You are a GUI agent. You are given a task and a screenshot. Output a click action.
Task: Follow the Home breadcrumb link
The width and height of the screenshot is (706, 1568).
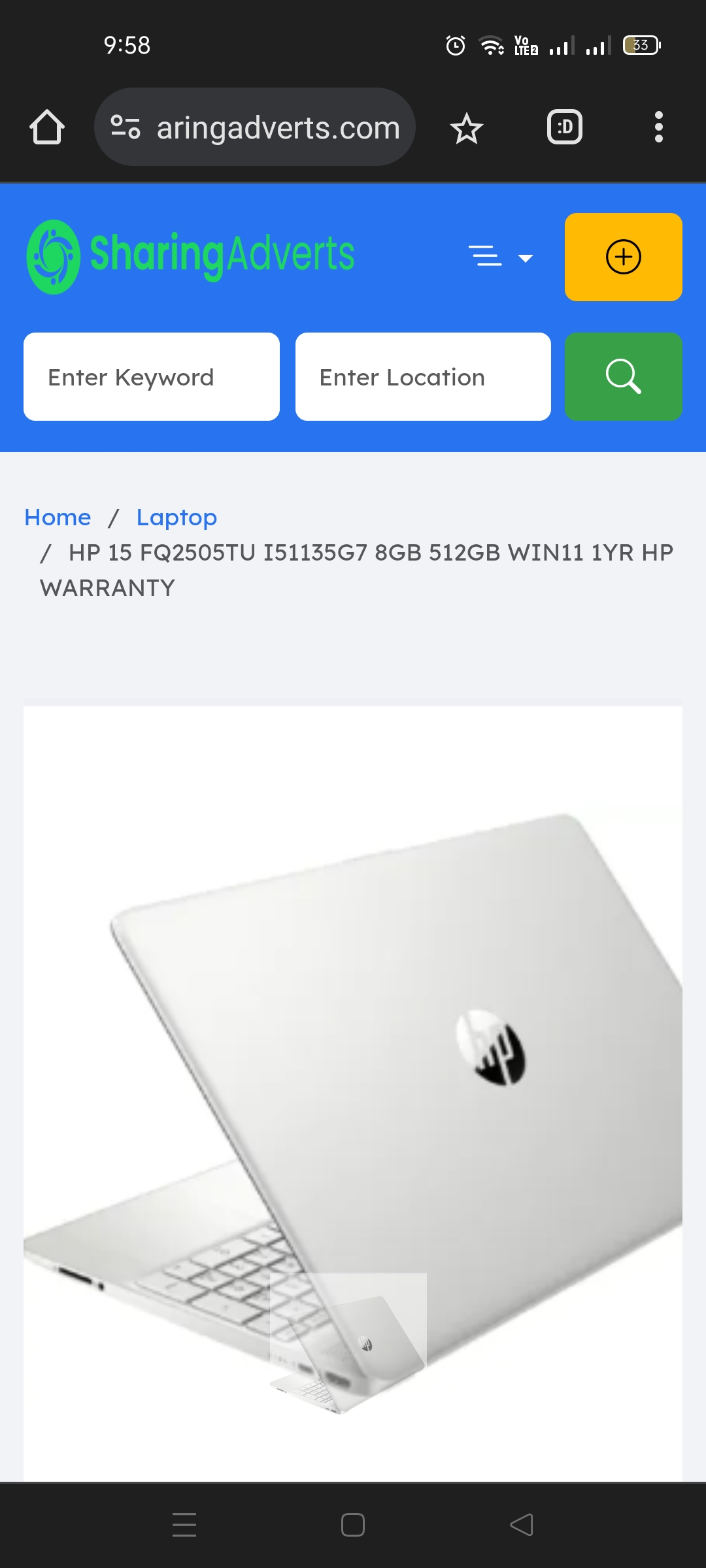tap(58, 517)
